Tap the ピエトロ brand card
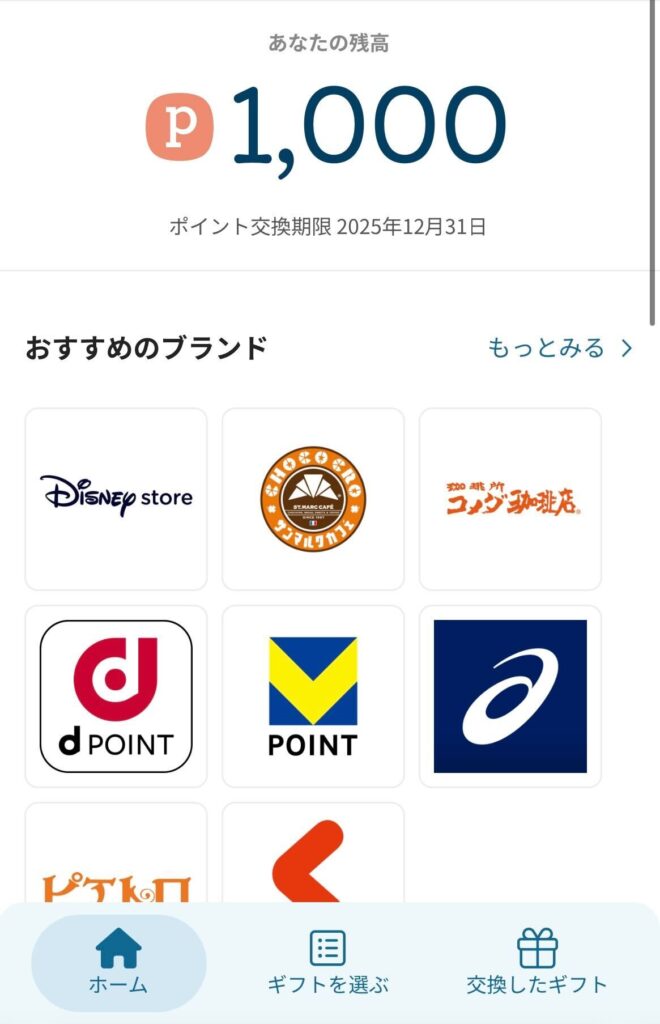The image size is (660, 1024). [116, 860]
